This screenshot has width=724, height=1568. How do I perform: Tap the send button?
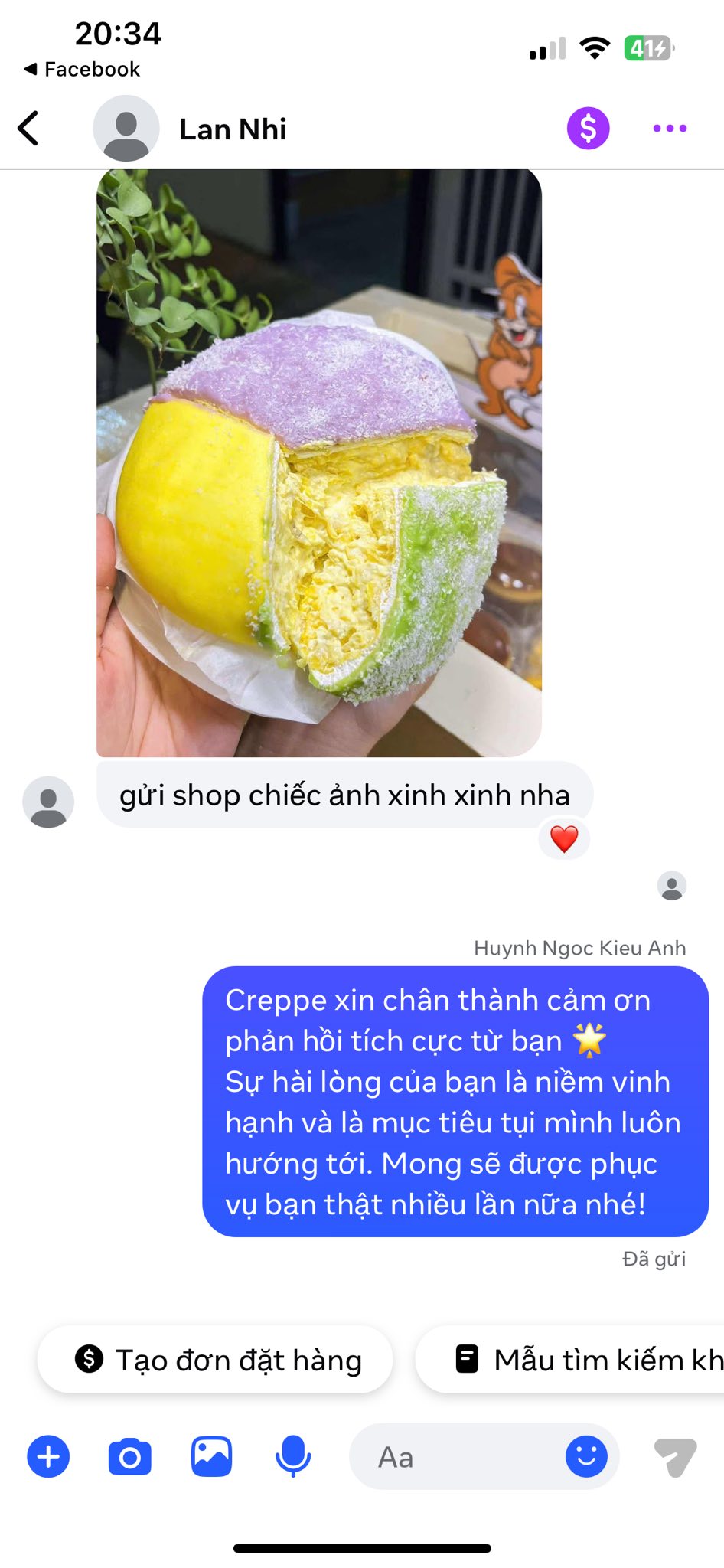pyautogui.click(x=675, y=1456)
